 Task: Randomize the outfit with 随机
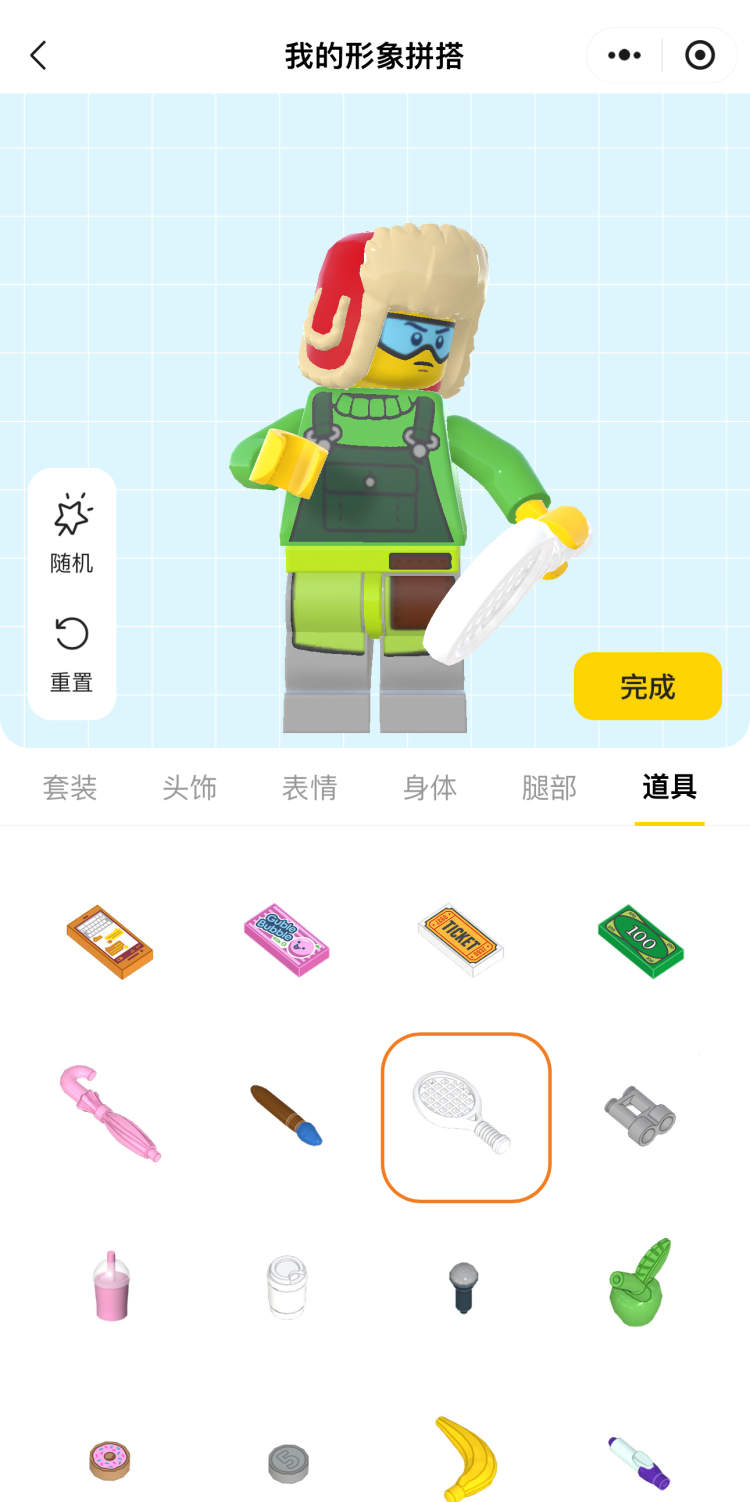pos(72,534)
